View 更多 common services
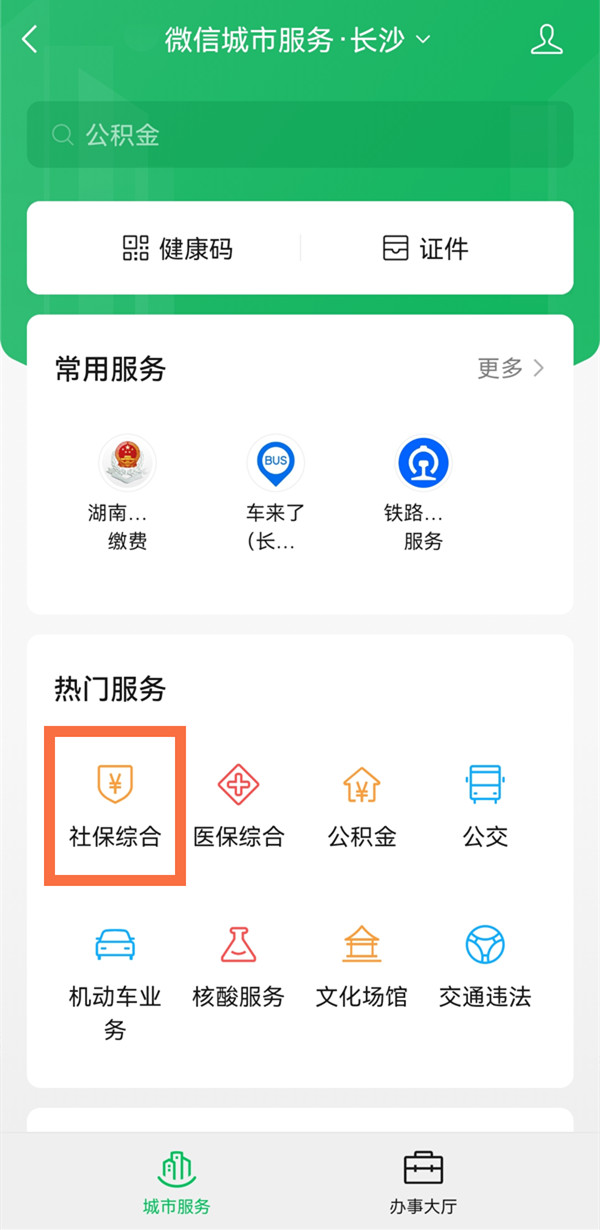 tap(510, 368)
